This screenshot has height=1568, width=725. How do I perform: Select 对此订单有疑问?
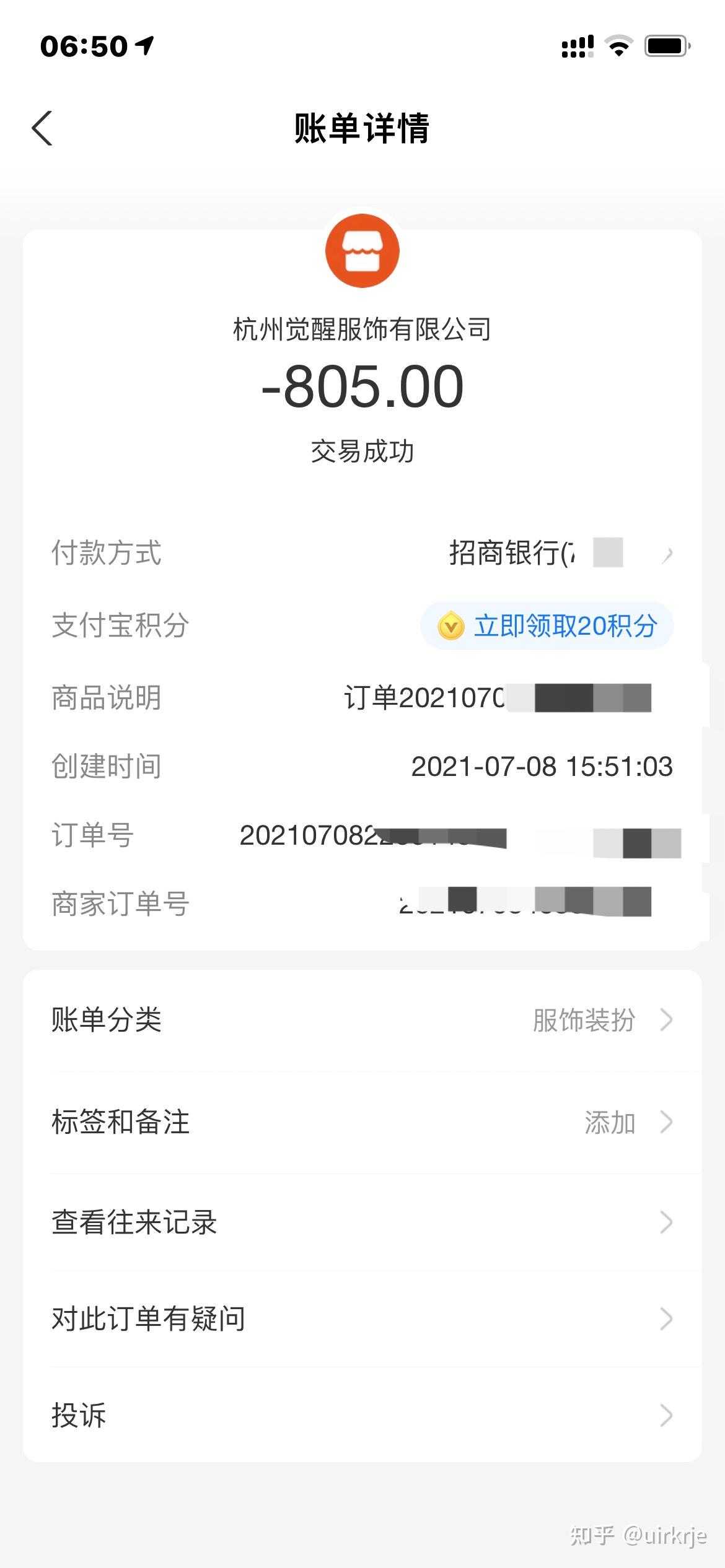[x=362, y=1319]
